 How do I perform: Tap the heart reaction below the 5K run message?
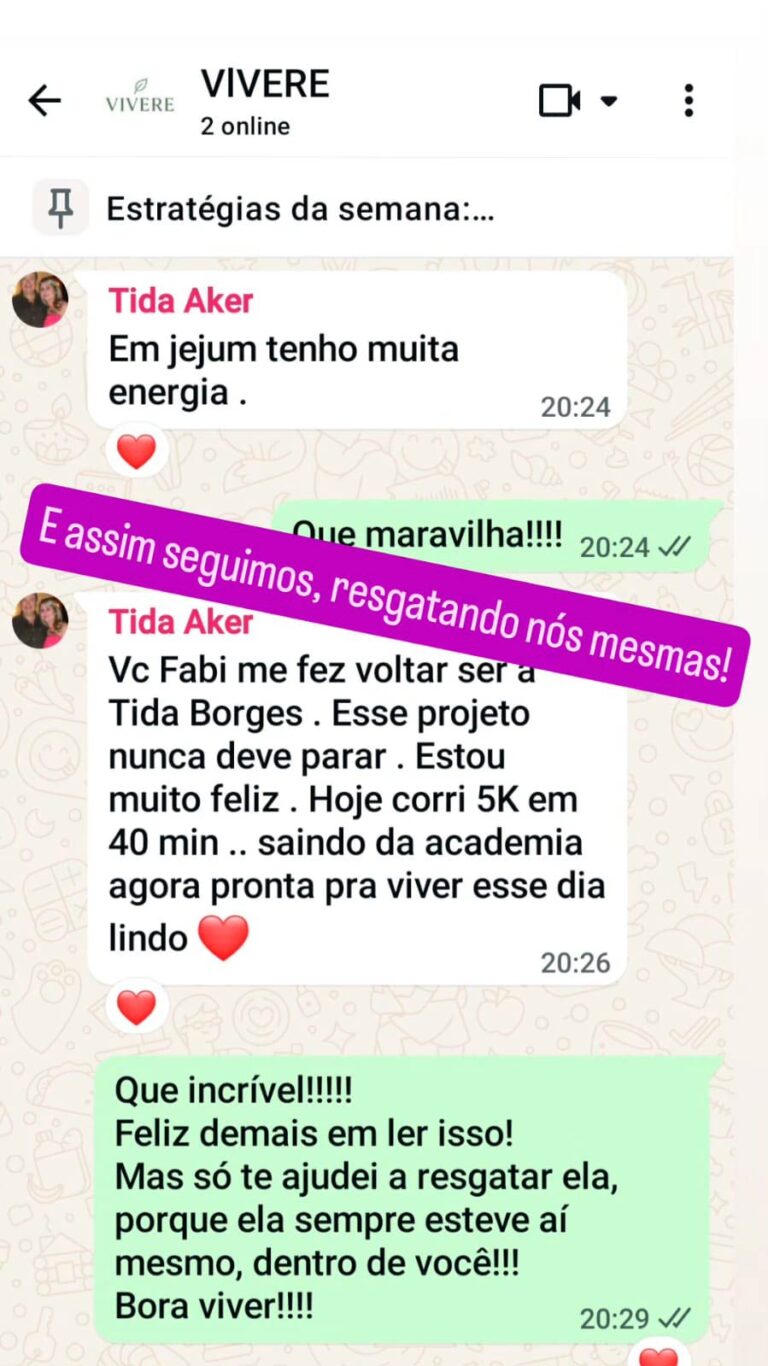click(135, 1005)
